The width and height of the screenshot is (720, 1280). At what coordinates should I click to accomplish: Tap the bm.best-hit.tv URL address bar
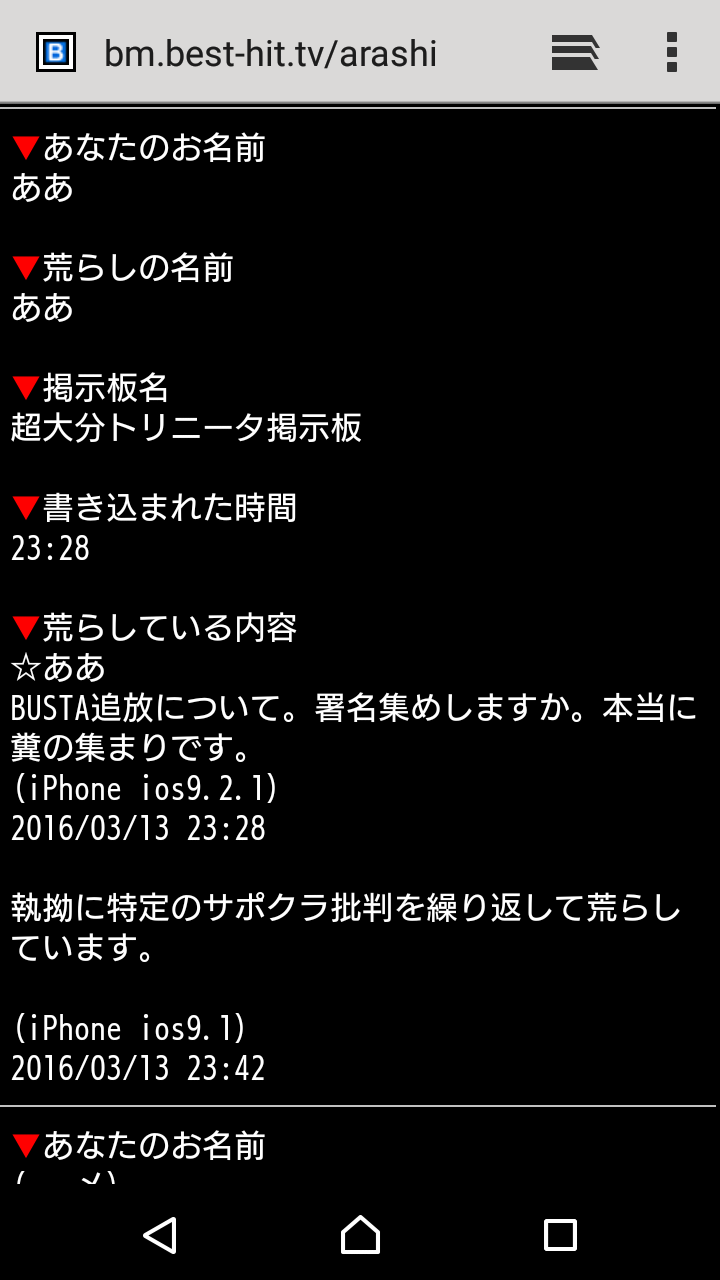click(x=270, y=53)
